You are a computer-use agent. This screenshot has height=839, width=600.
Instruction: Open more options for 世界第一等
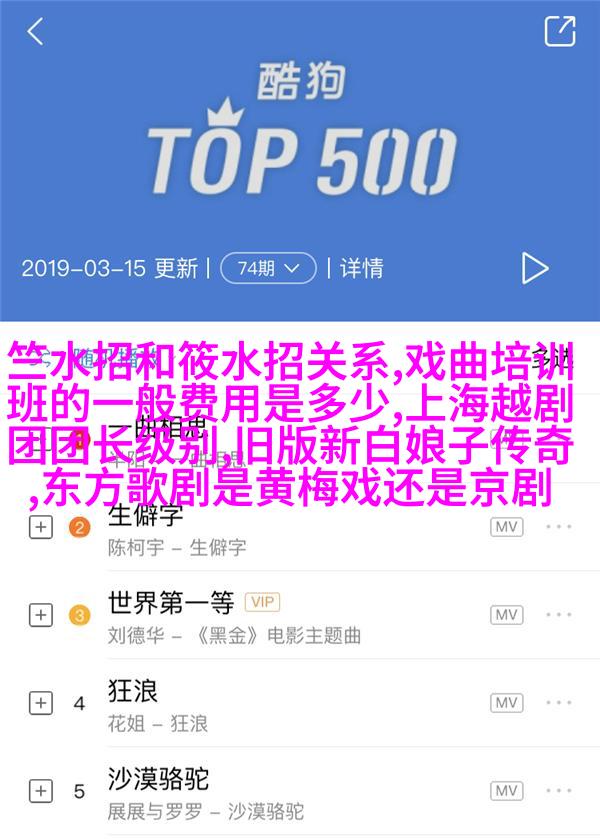pyautogui.click(x=560, y=615)
